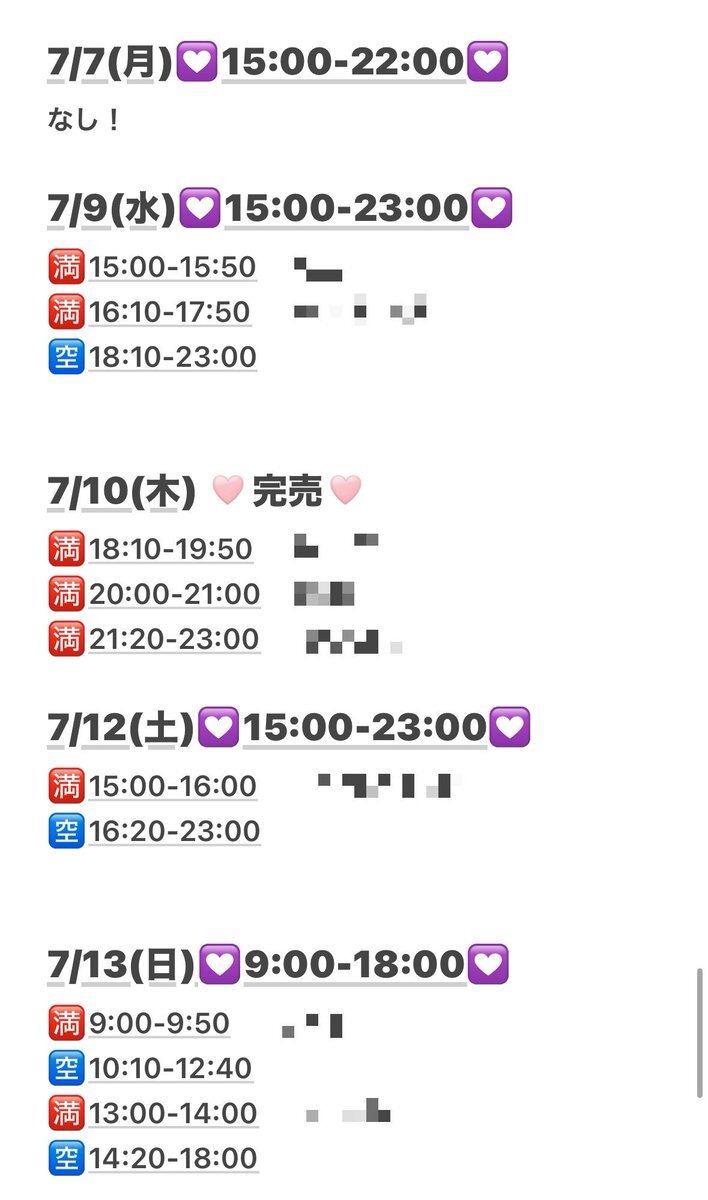Open the 13:00-14:00 time link

[173, 1113]
